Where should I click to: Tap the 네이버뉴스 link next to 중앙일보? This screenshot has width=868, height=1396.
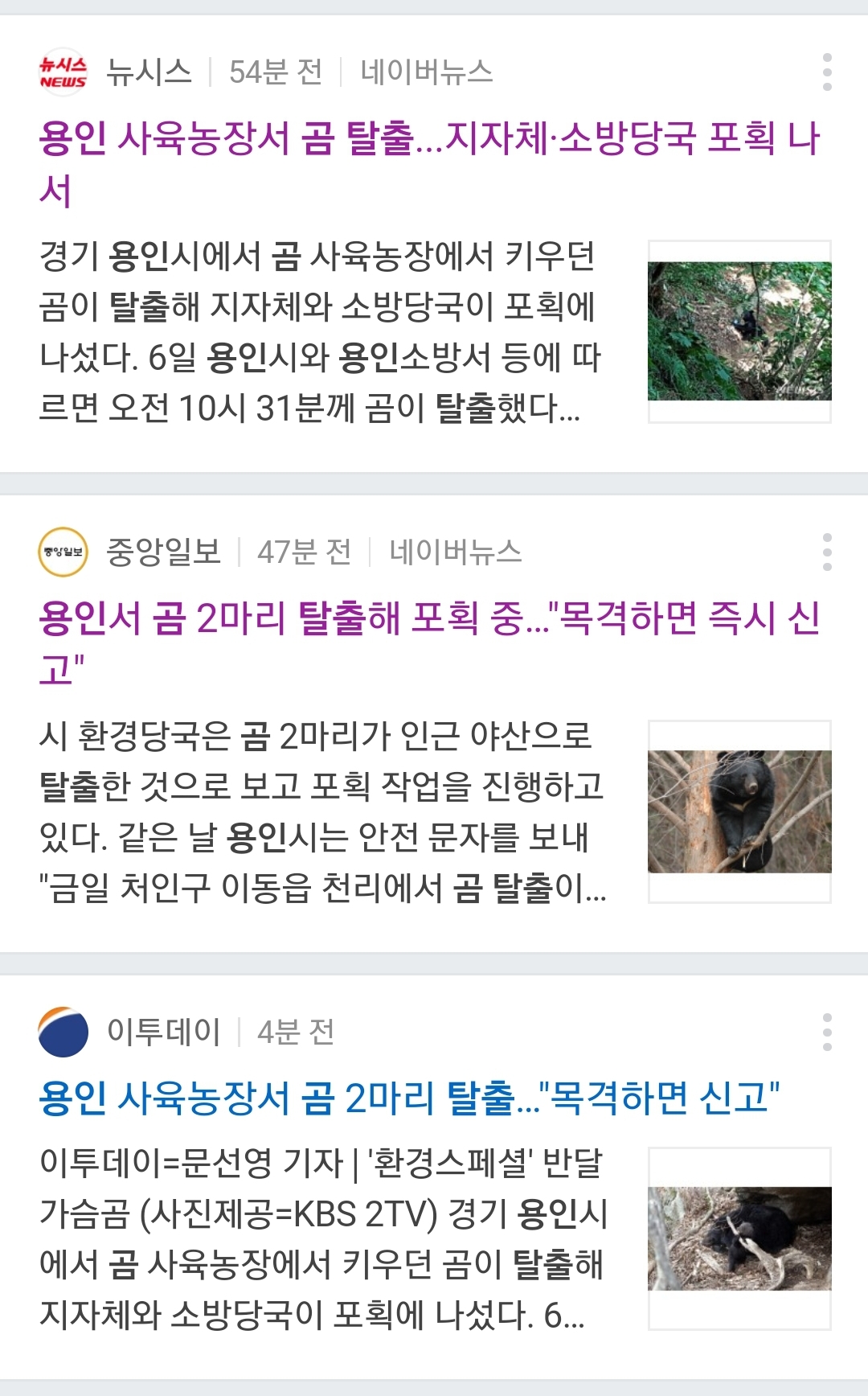pyautogui.click(x=455, y=552)
